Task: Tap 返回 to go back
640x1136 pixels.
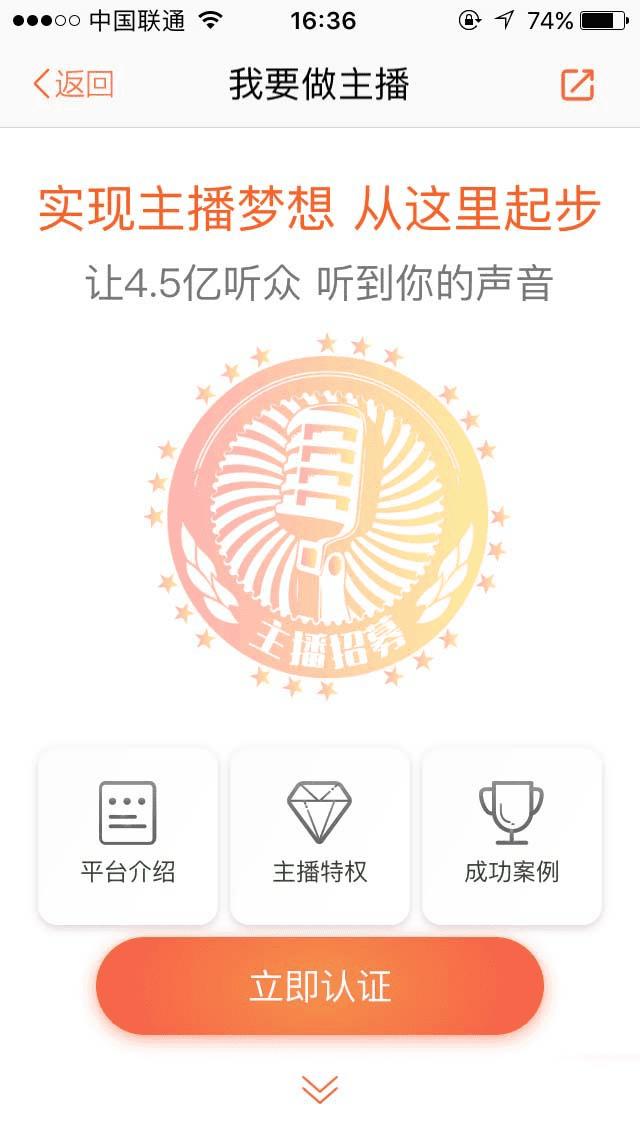Action: pyautogui.click(x=73, y=84)
